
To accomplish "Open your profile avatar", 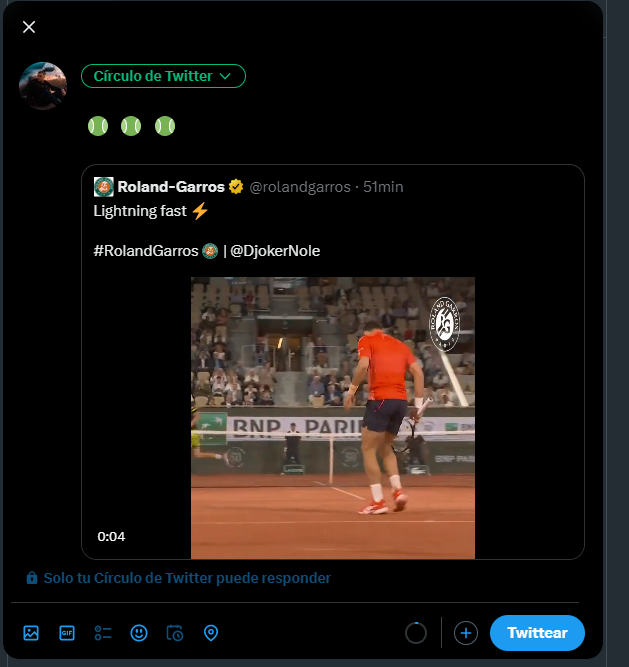I will (x=43, y=86).
